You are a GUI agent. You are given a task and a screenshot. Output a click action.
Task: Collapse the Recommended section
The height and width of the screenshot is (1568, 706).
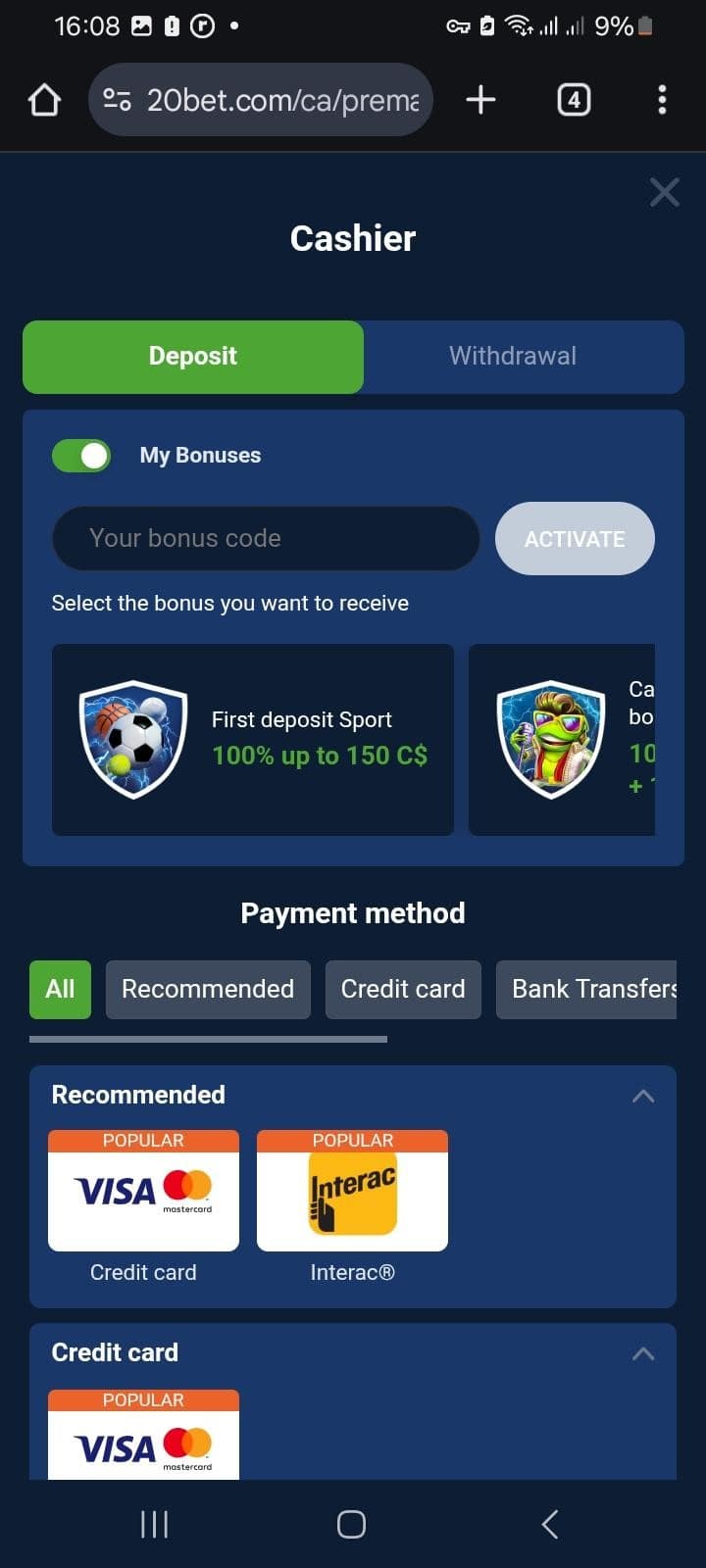click(643, 1096)
